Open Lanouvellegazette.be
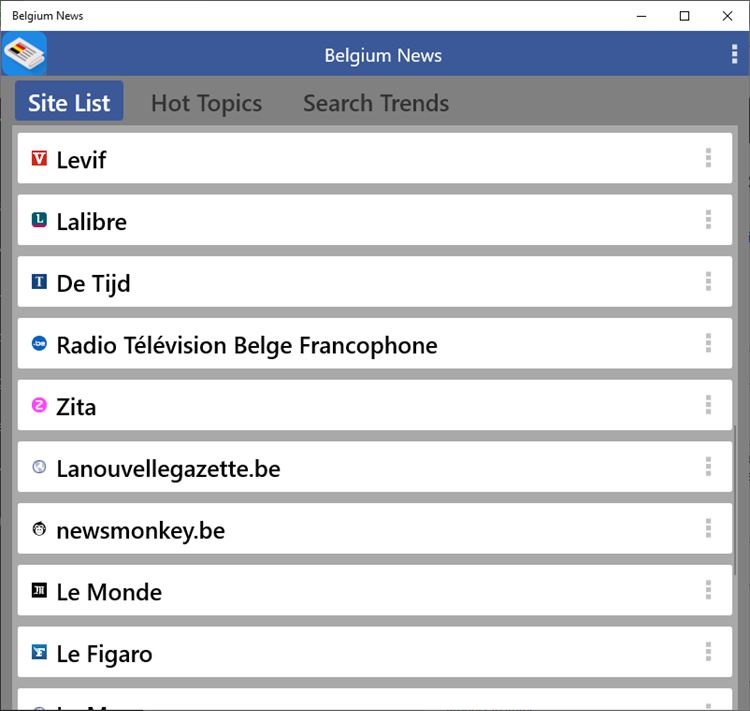The height and width of the screenshot is (711, 750). tap(168, 469)
